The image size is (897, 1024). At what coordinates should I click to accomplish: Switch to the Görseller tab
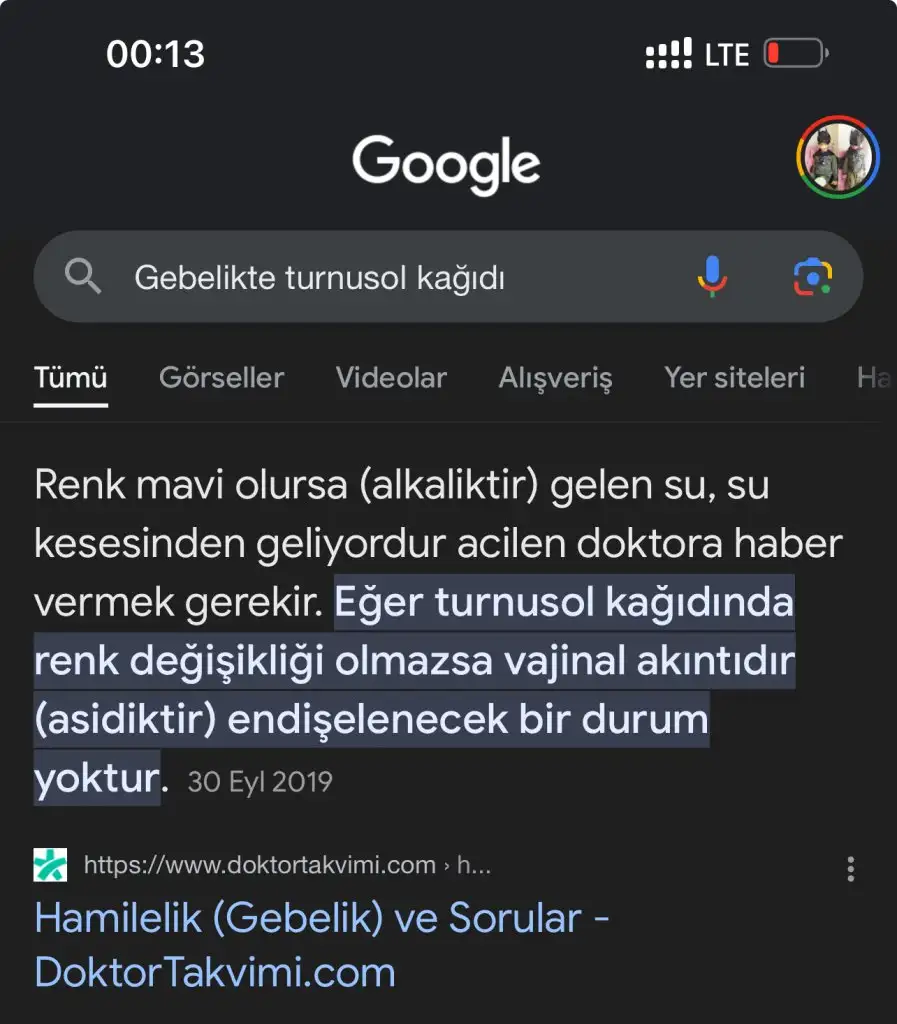[x=221, y=378]
